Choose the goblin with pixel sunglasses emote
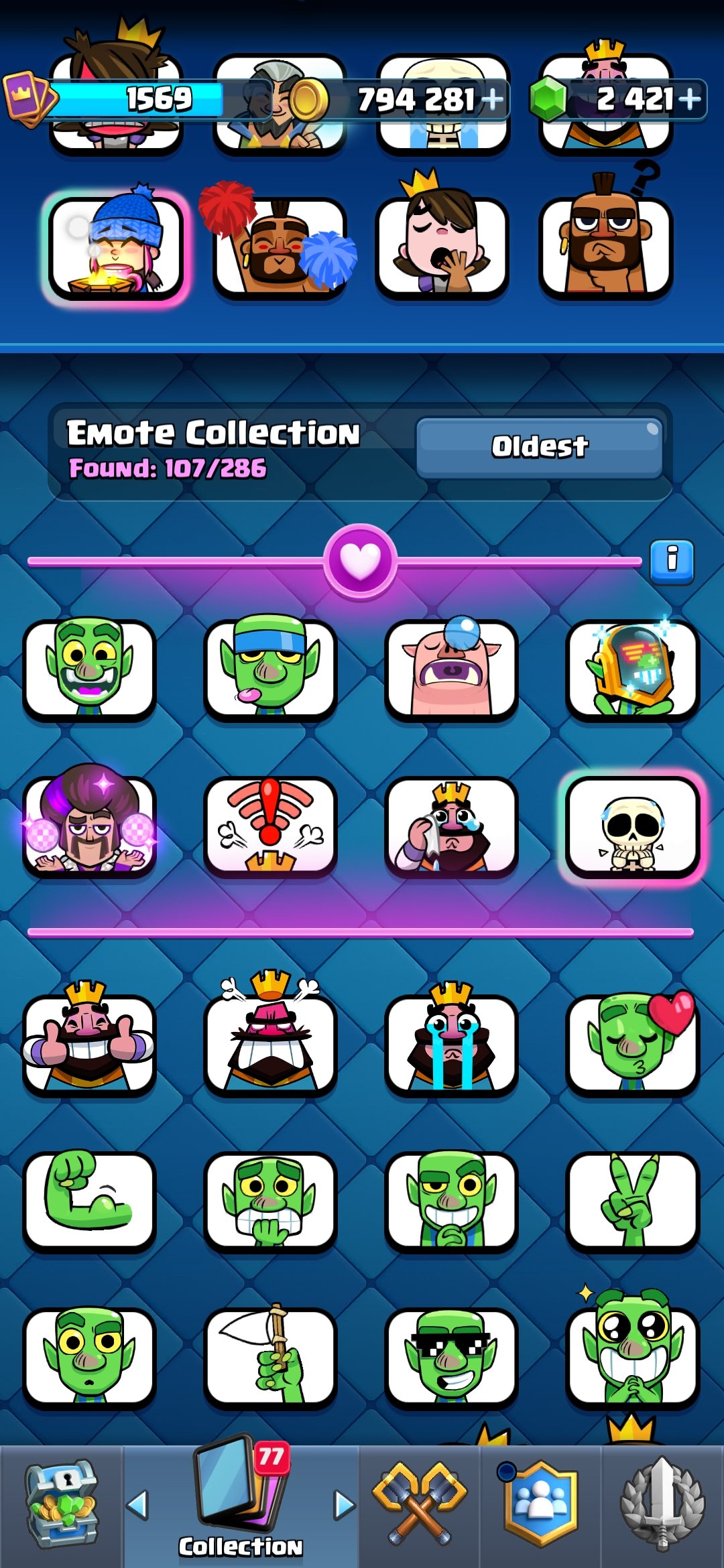This screenshot has height=1568, width=724. point(451,1357)
